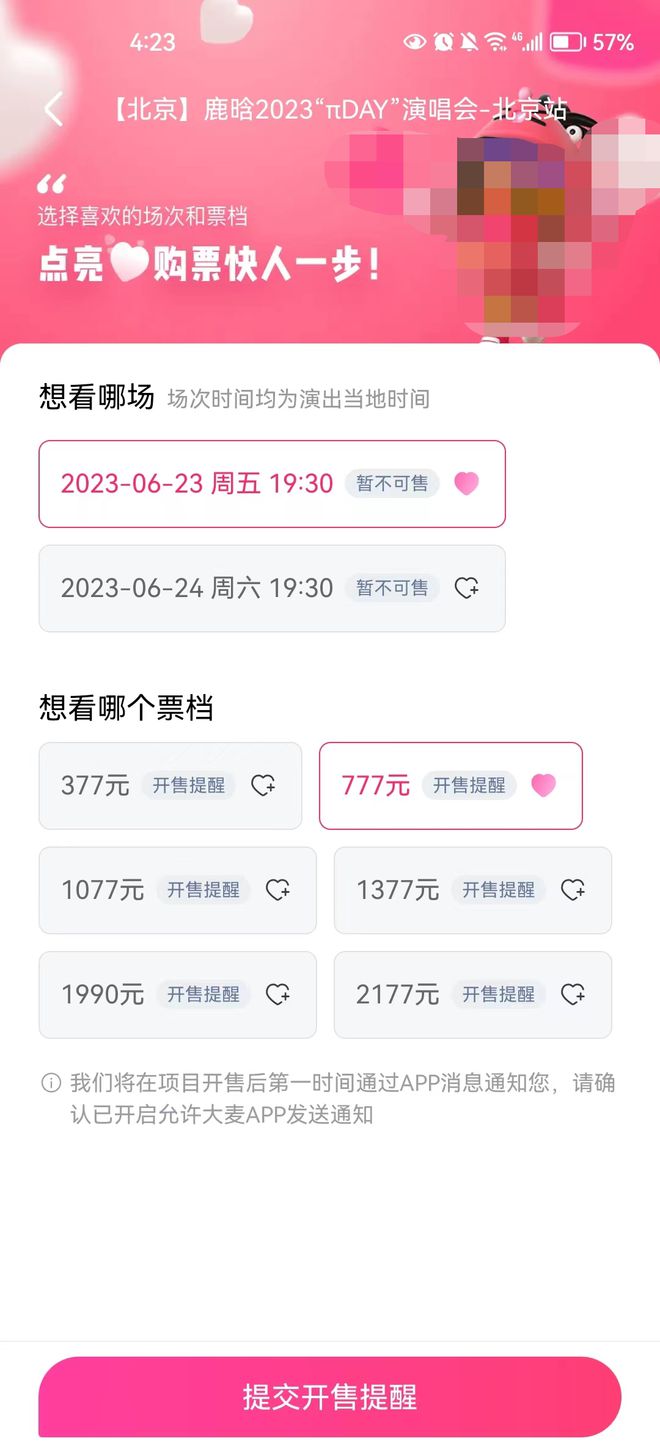Tap the 2177元 ticket tier
This screenshot has height=1452, width=660.
point(472,995)
